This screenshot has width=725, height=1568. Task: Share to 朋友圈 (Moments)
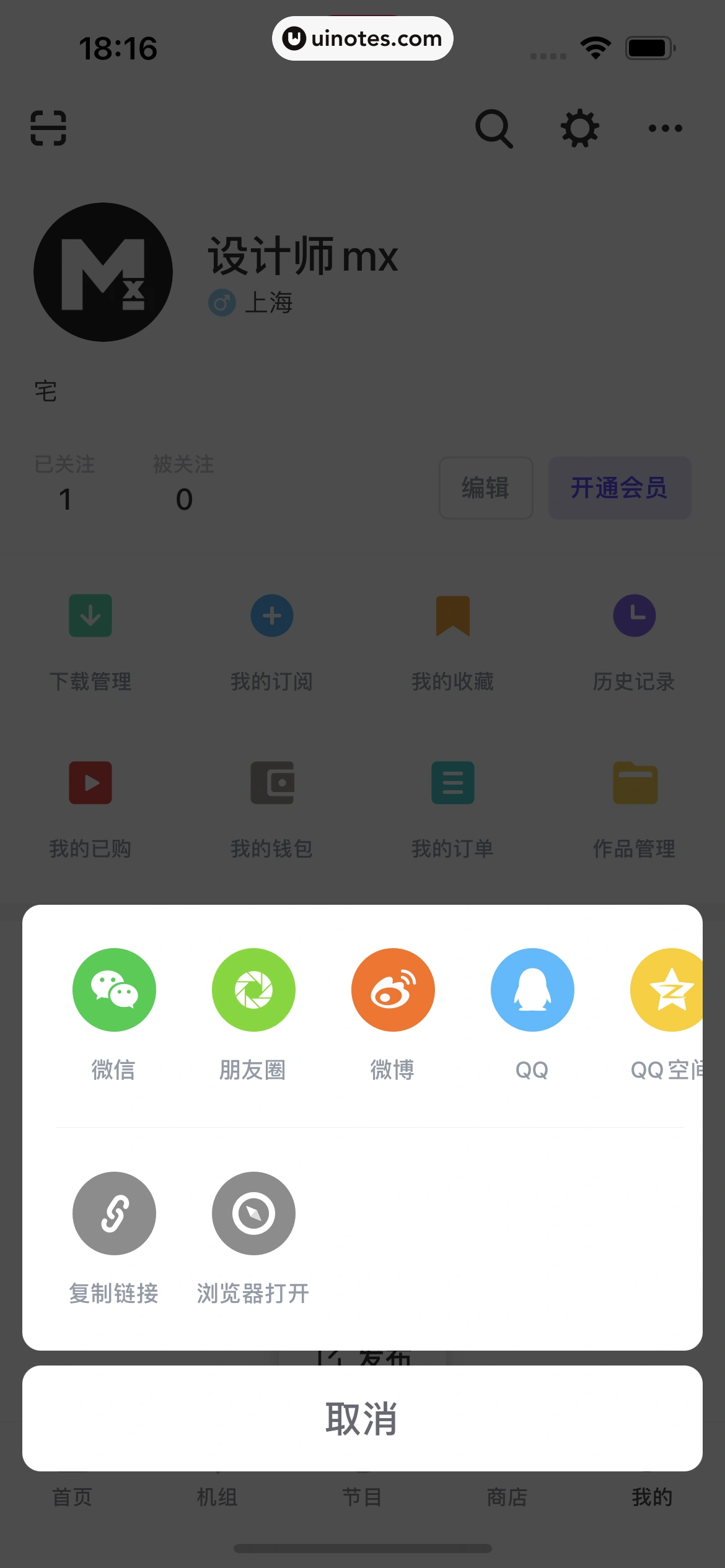(253, 989)
